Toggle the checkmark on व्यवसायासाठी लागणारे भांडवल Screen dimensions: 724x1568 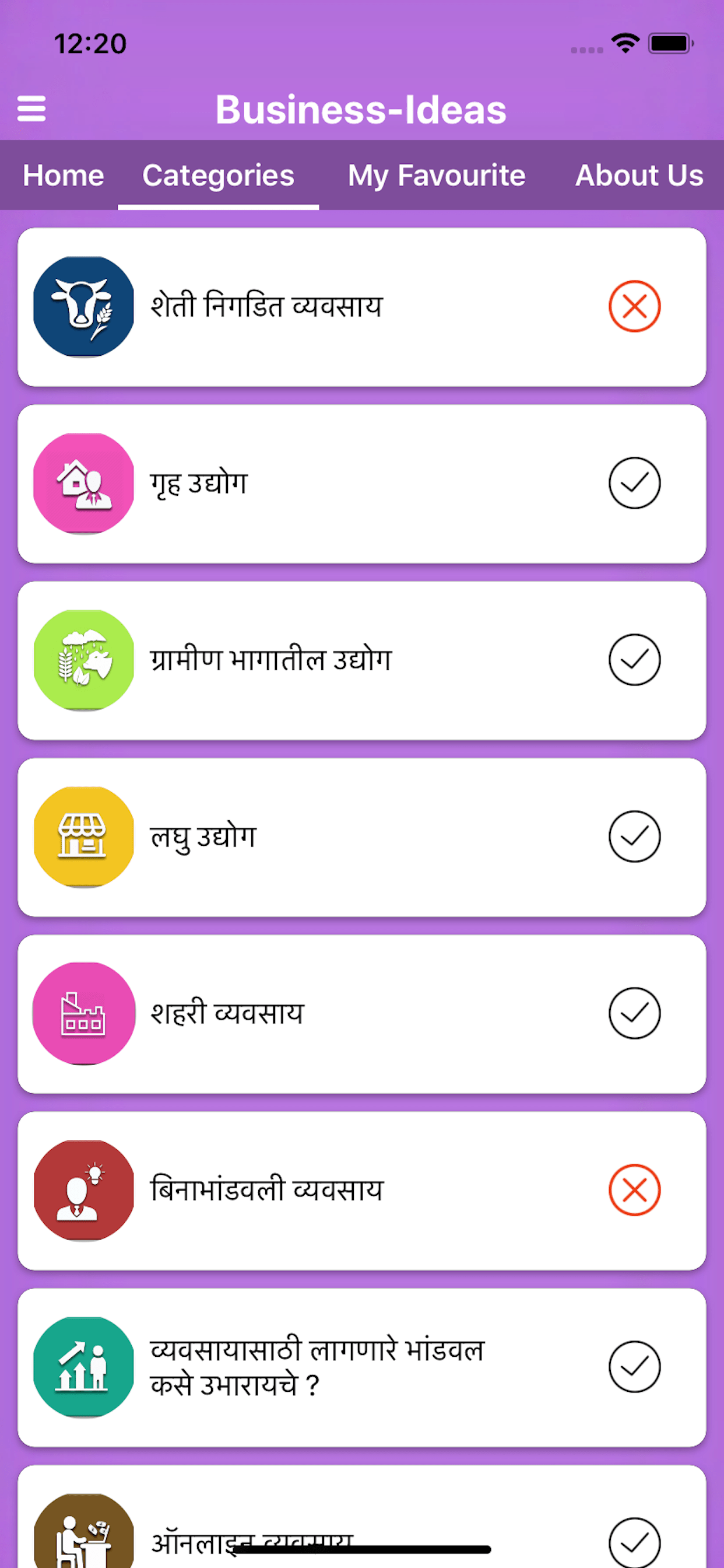pyautogui.click(x=635, y=1367)
